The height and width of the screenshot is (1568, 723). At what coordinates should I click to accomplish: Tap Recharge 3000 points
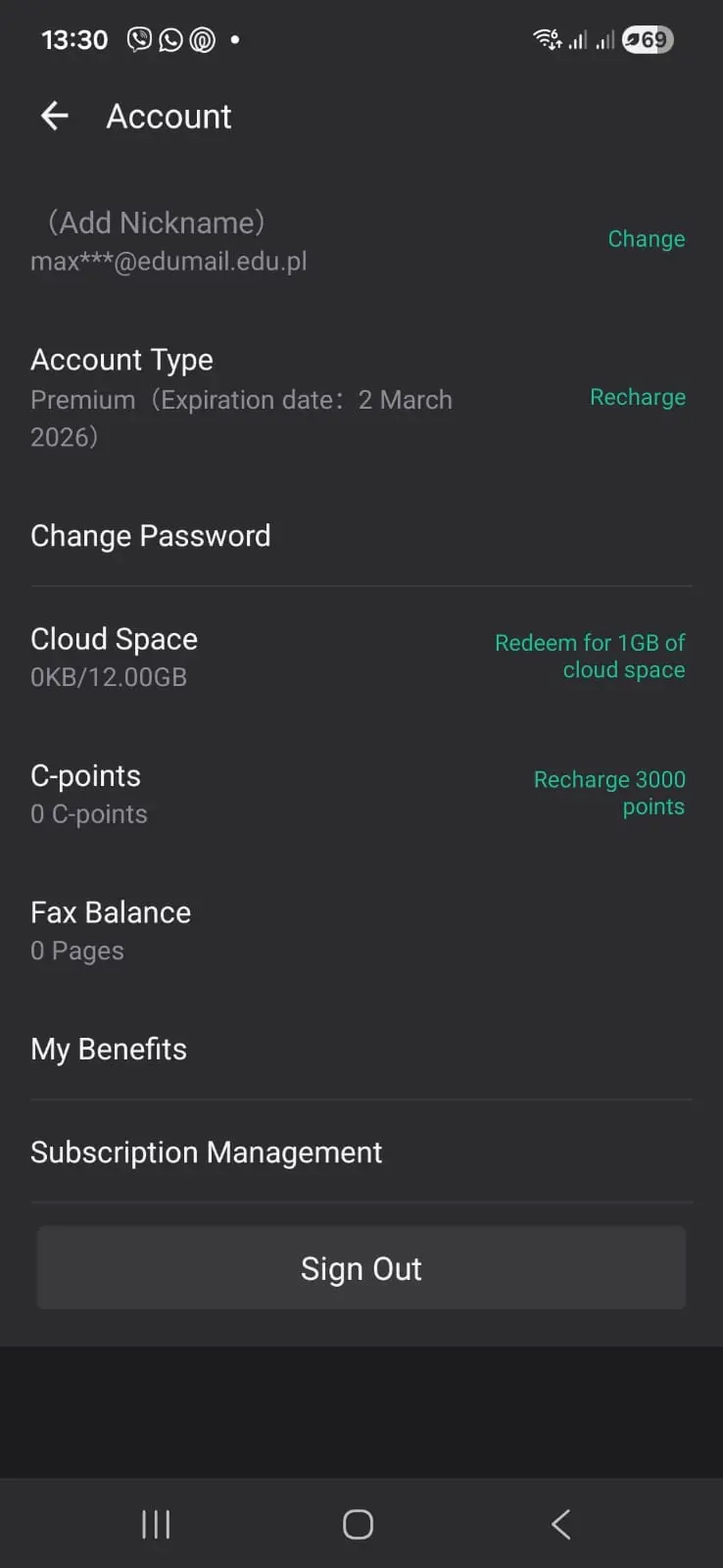[608, 793]
